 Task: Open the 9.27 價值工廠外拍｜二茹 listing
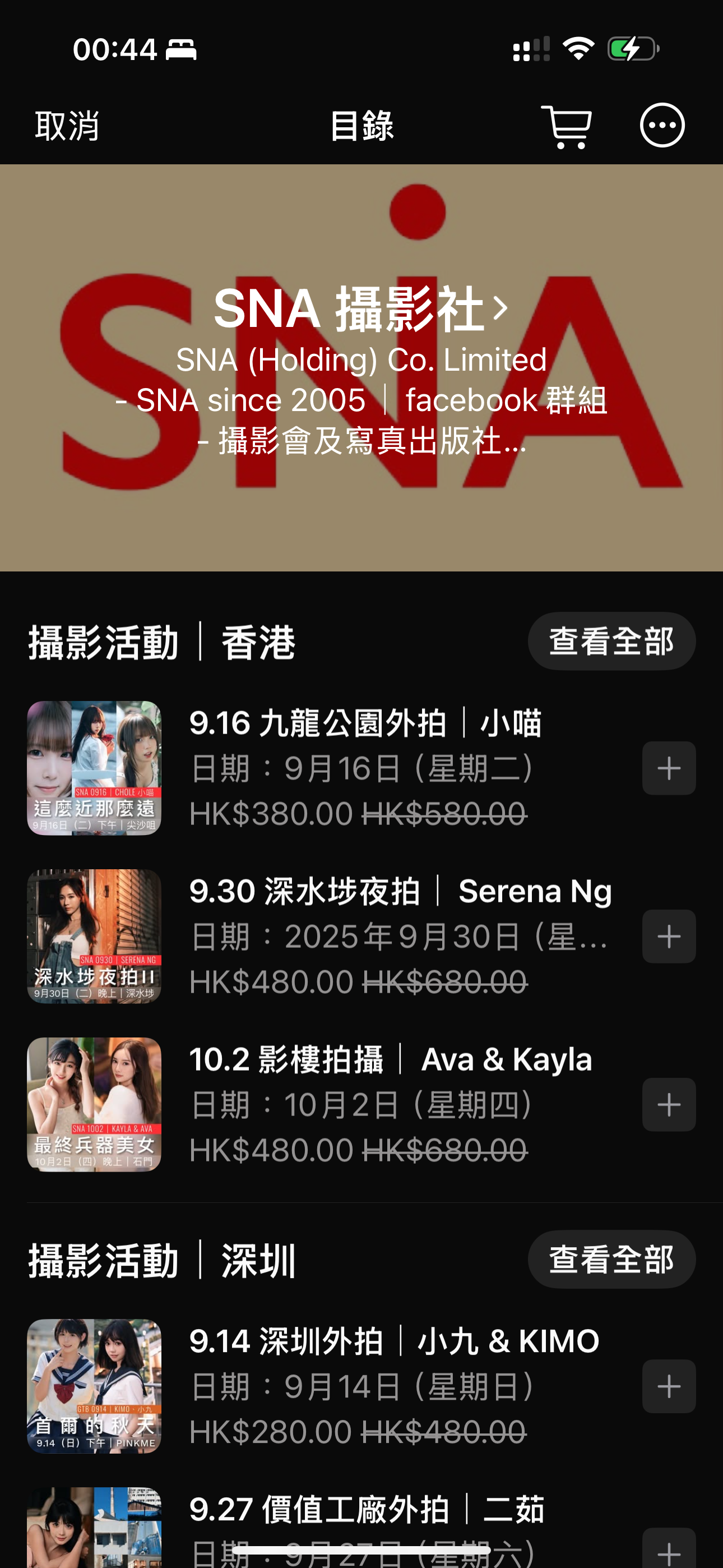[x=367, y=1510]
